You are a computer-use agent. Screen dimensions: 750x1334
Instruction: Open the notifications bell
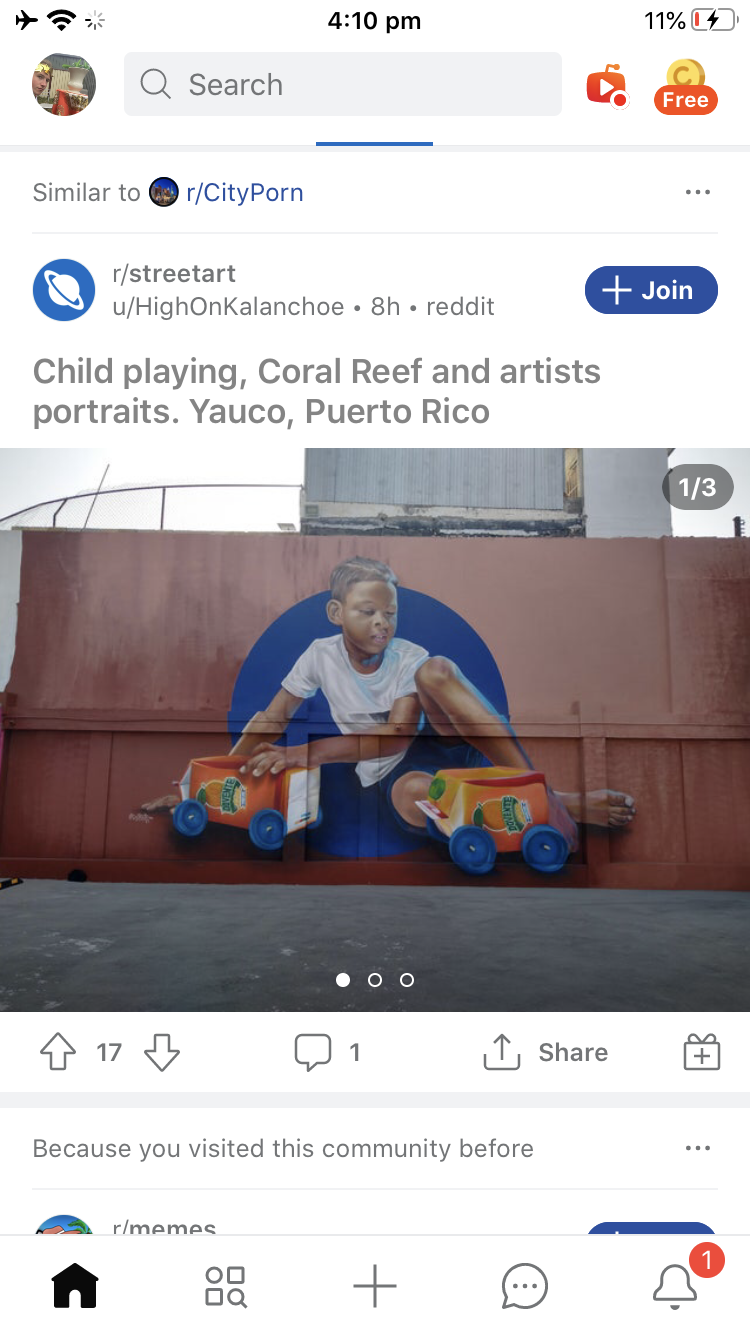(676, 1286)
